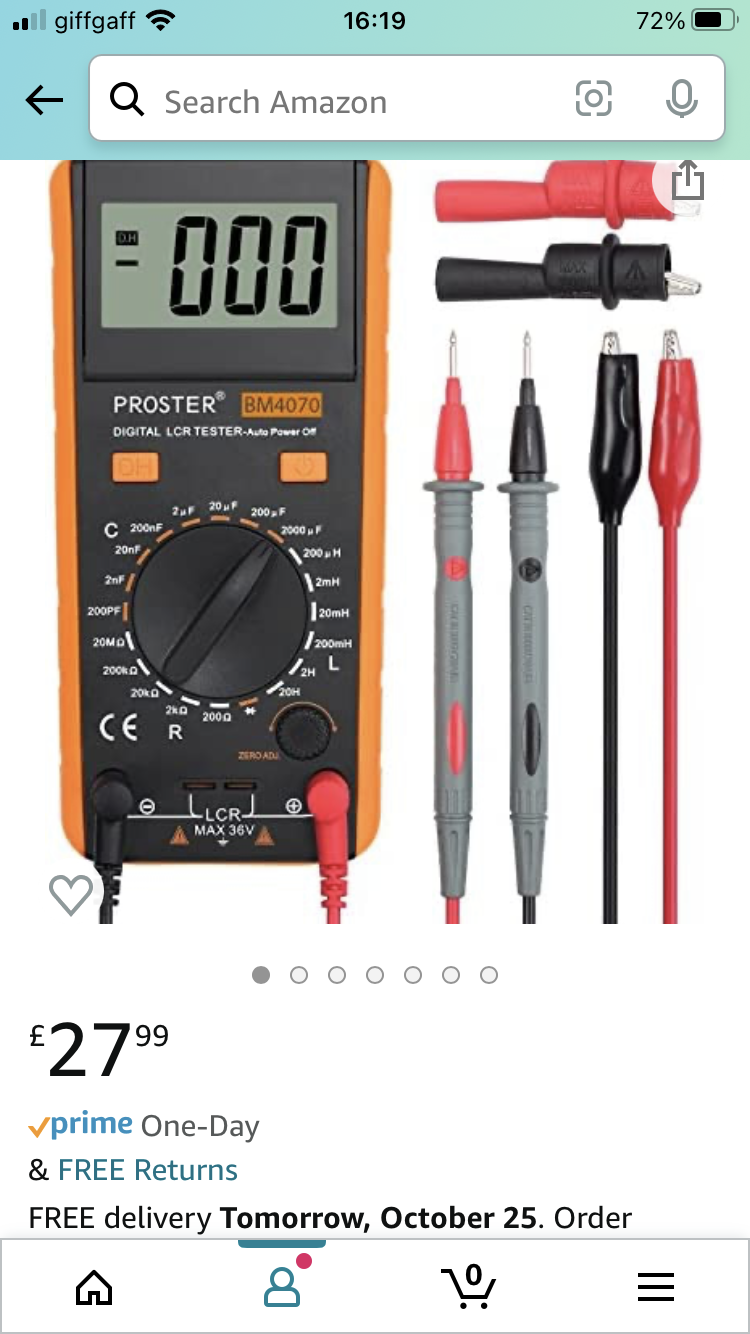Open camera search in search bar

point(593,99)
